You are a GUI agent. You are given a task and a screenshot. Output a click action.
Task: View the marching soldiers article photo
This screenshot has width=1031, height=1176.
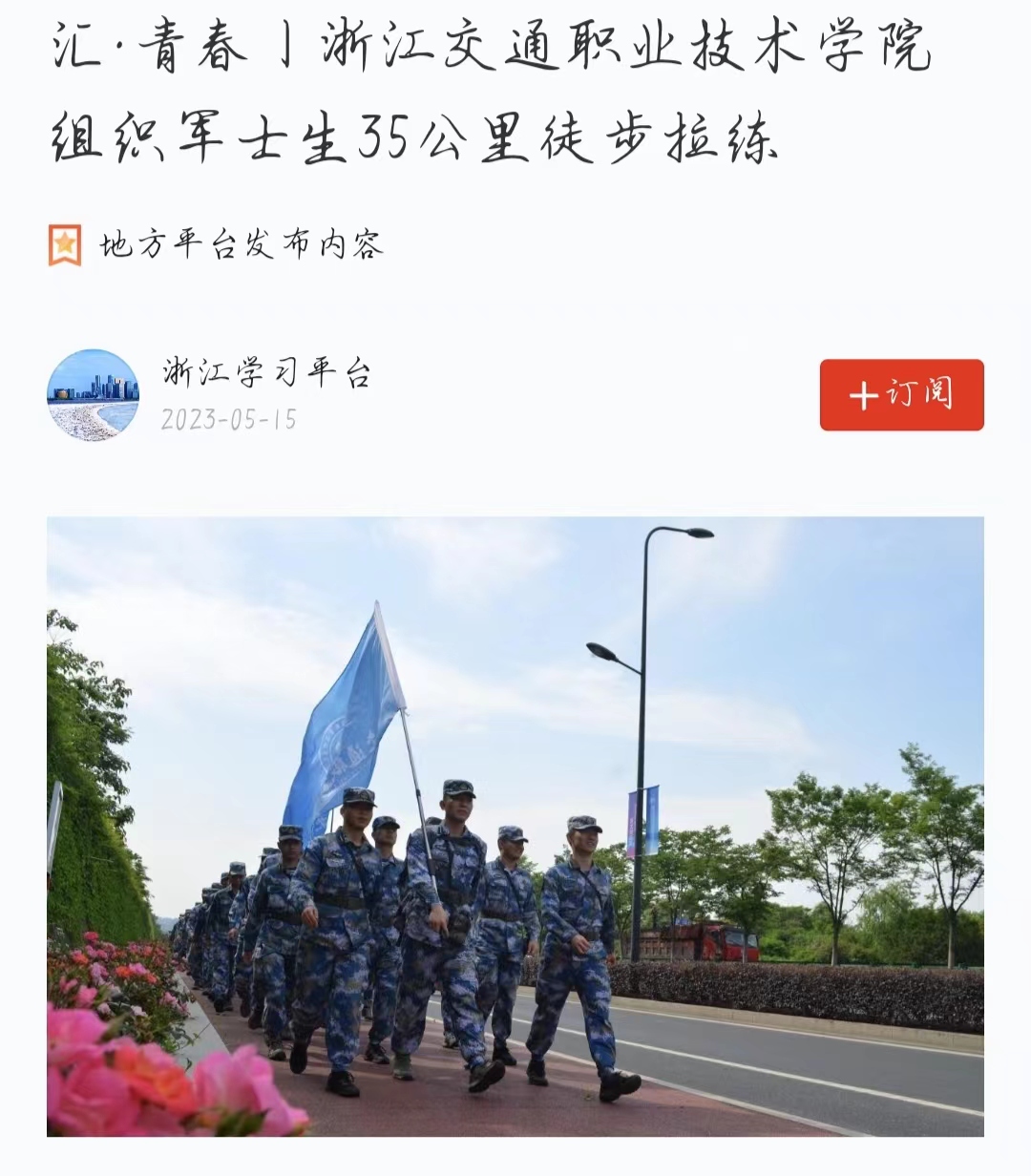point(515,826)
